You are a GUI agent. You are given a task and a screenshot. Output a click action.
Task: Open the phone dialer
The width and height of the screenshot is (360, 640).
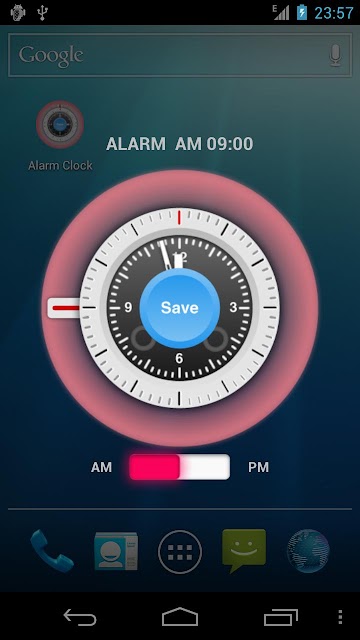[x=52, y=551]
